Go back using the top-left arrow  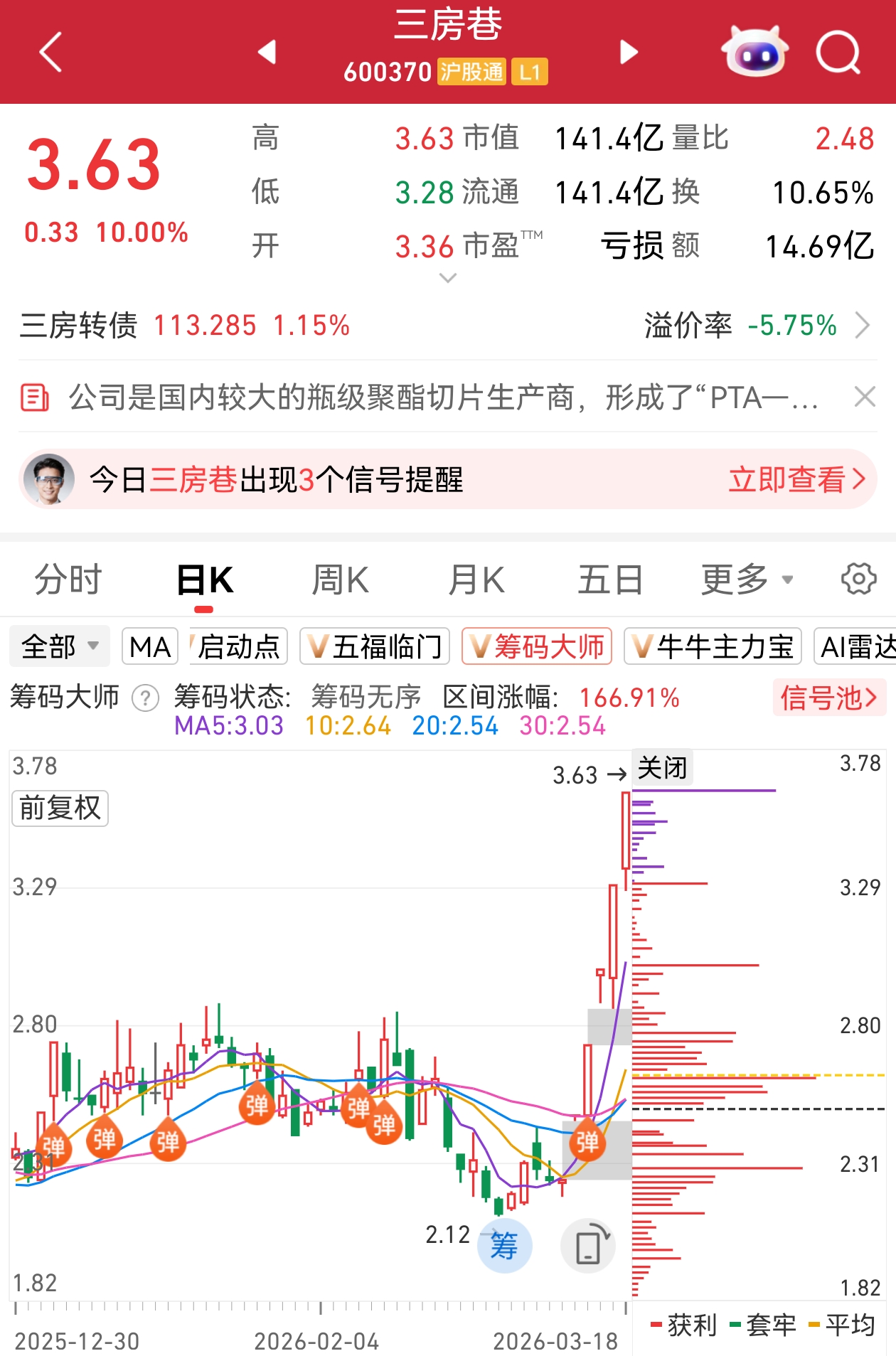coord(50,52)
